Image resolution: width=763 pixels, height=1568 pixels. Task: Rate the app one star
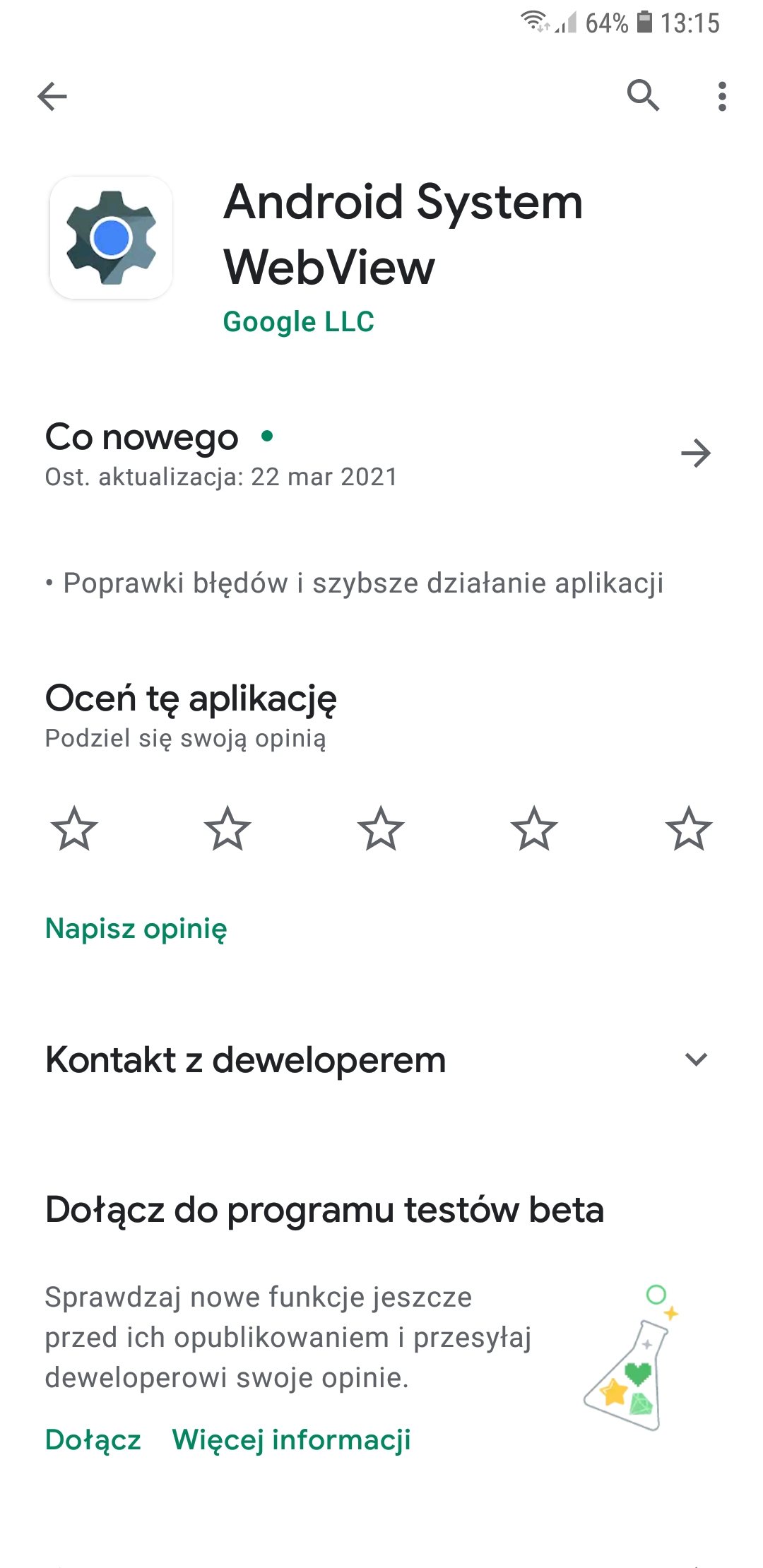point(74,828)
